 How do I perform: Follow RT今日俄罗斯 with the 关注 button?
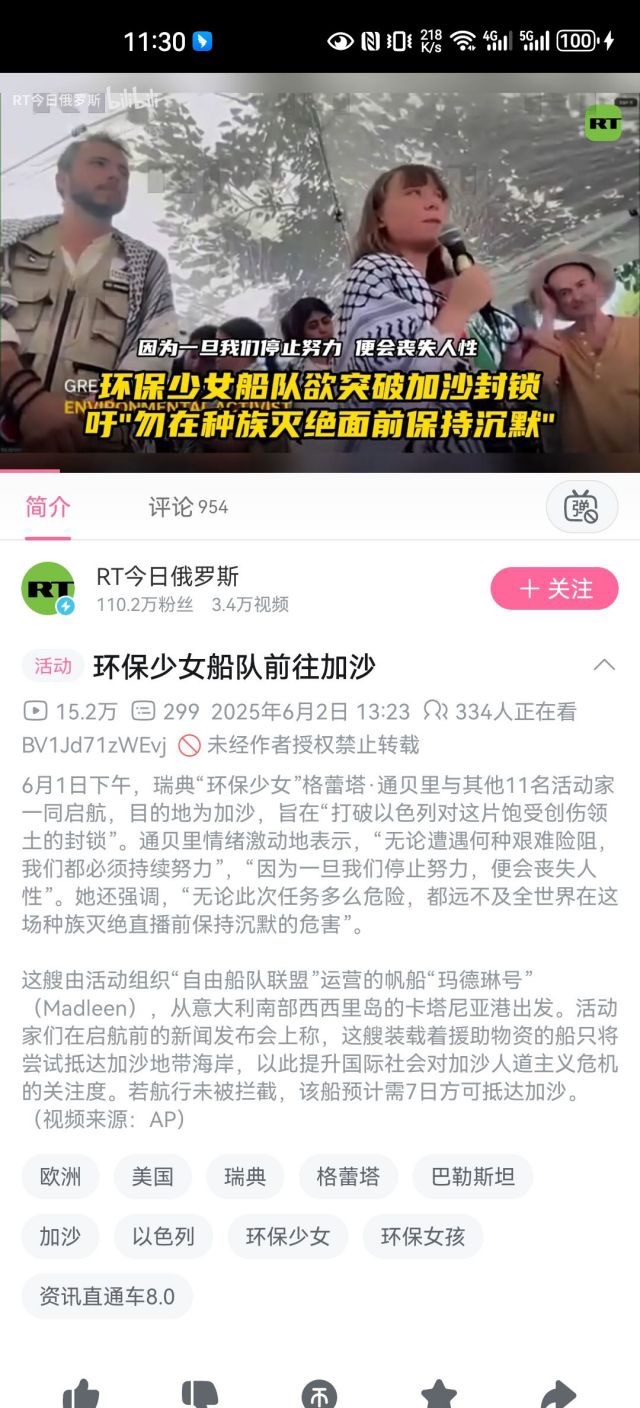[x=554, y=589]
